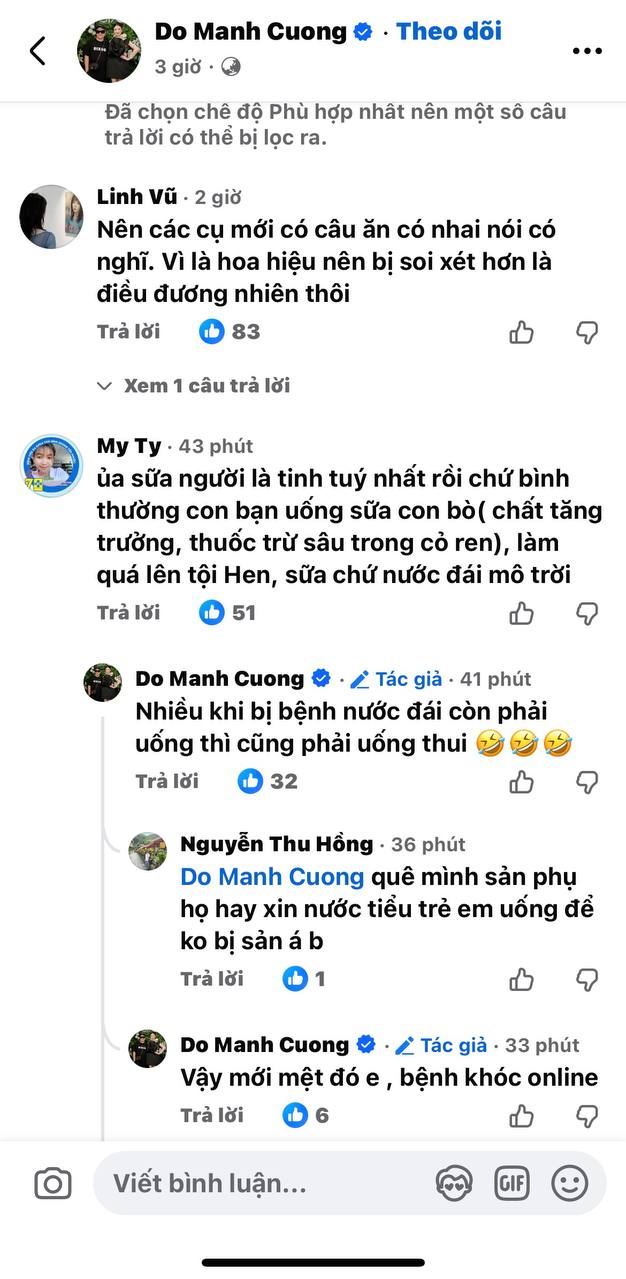This screenshot has height=1279, width=626.
Task: Follow Do Manh Cuong via Theo dõi
Action: point(449,31)
